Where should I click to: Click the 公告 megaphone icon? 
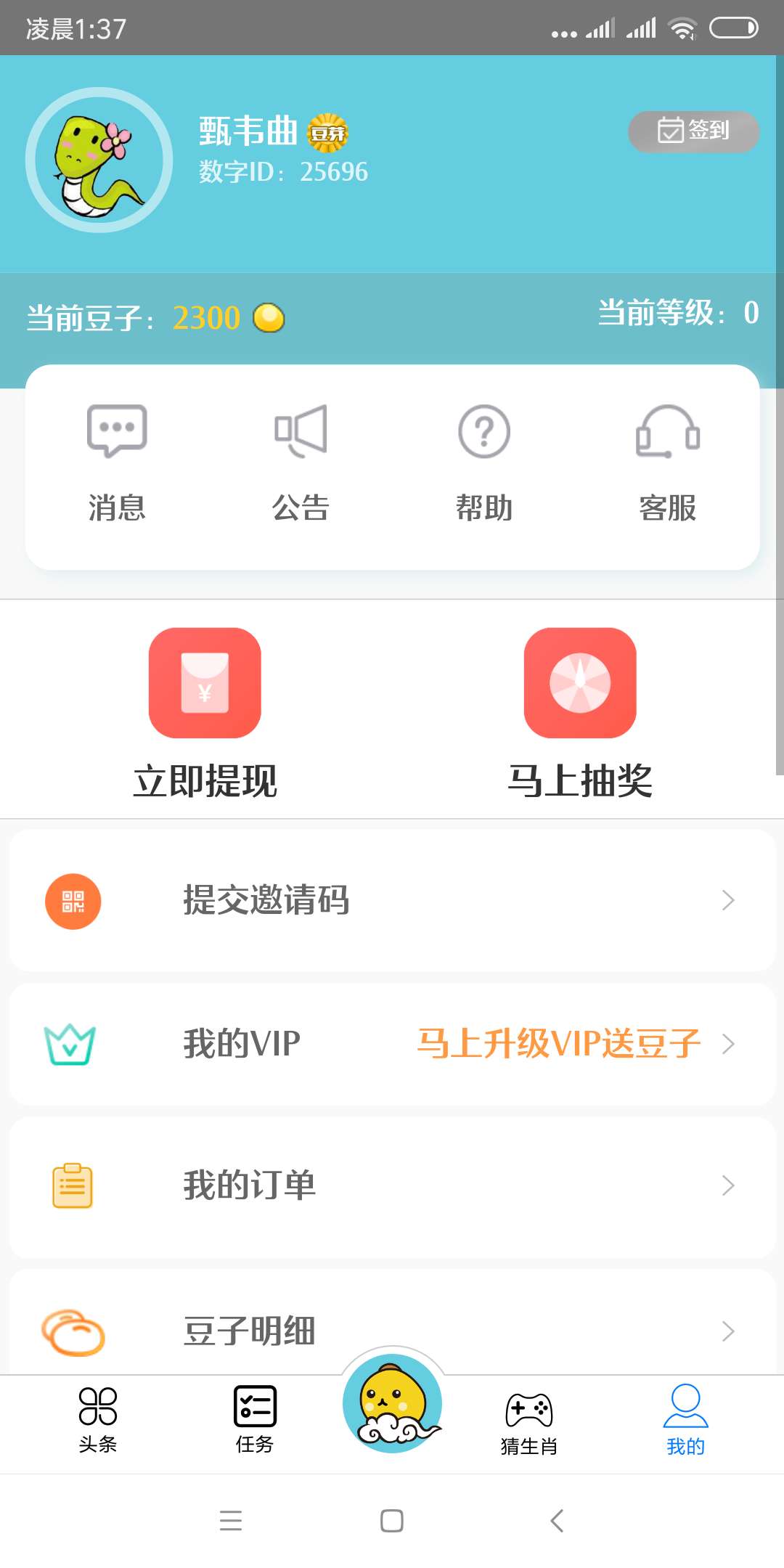(x=302, y=431)
